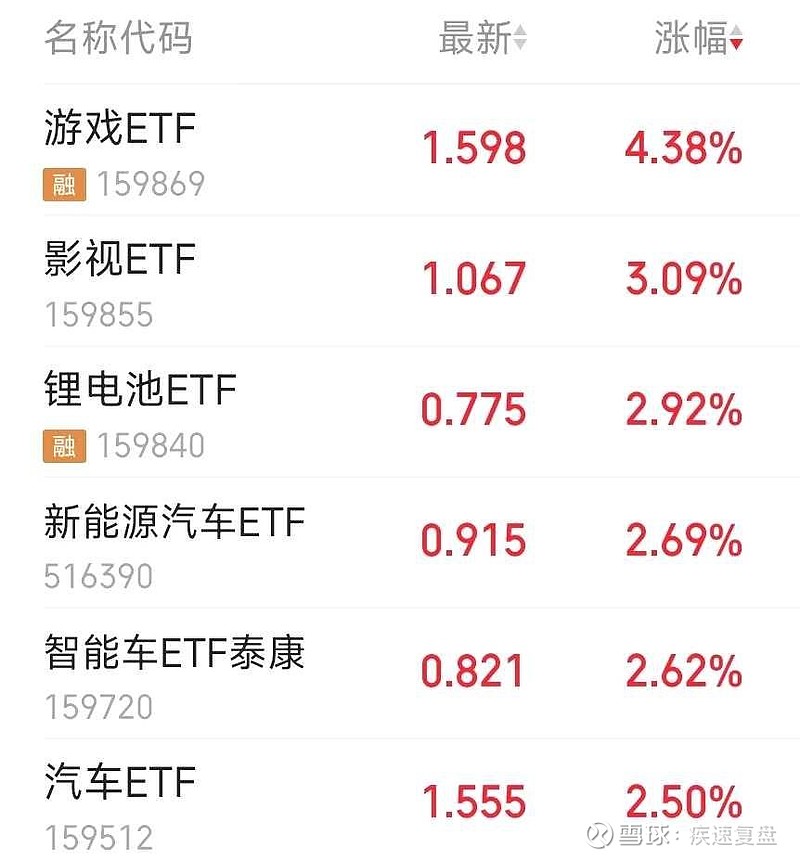Click the 融 margin badge next to 游戏ETF
800x860 pixels.
[63, 184]
